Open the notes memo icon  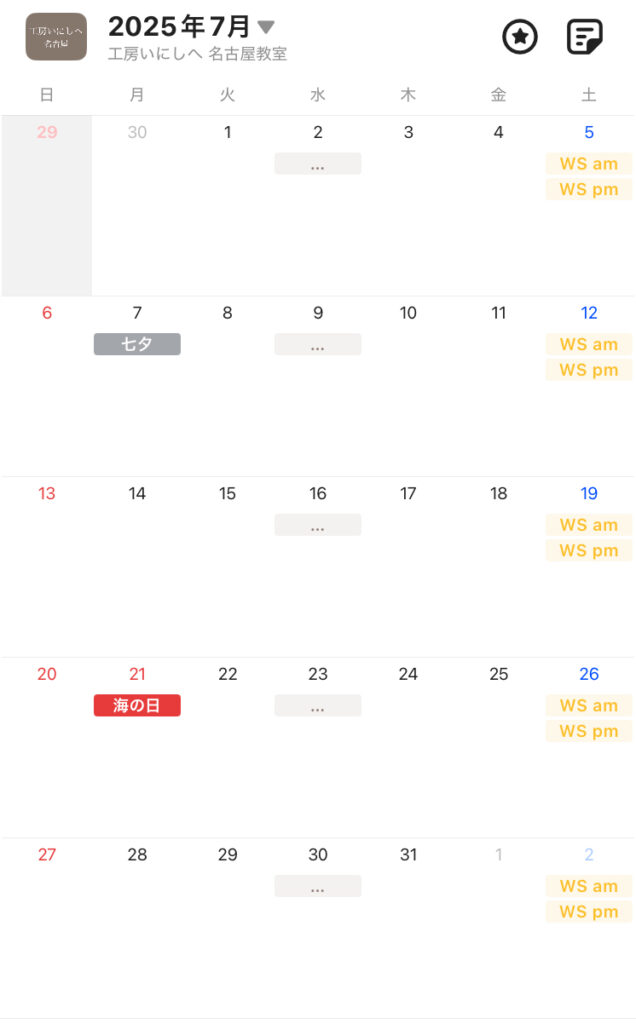click(584, 37)
